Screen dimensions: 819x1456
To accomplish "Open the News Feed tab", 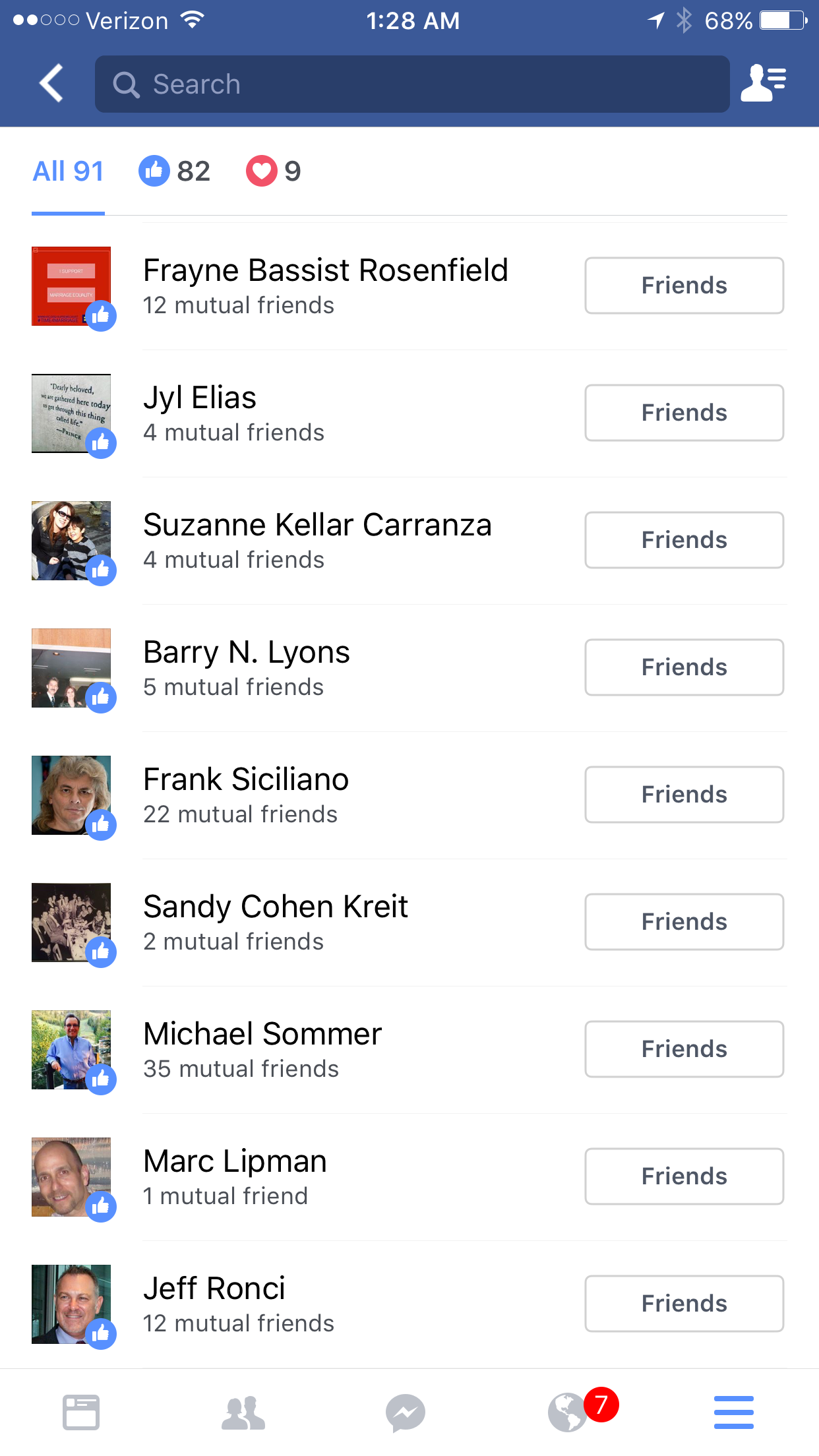I will 81,1412.
